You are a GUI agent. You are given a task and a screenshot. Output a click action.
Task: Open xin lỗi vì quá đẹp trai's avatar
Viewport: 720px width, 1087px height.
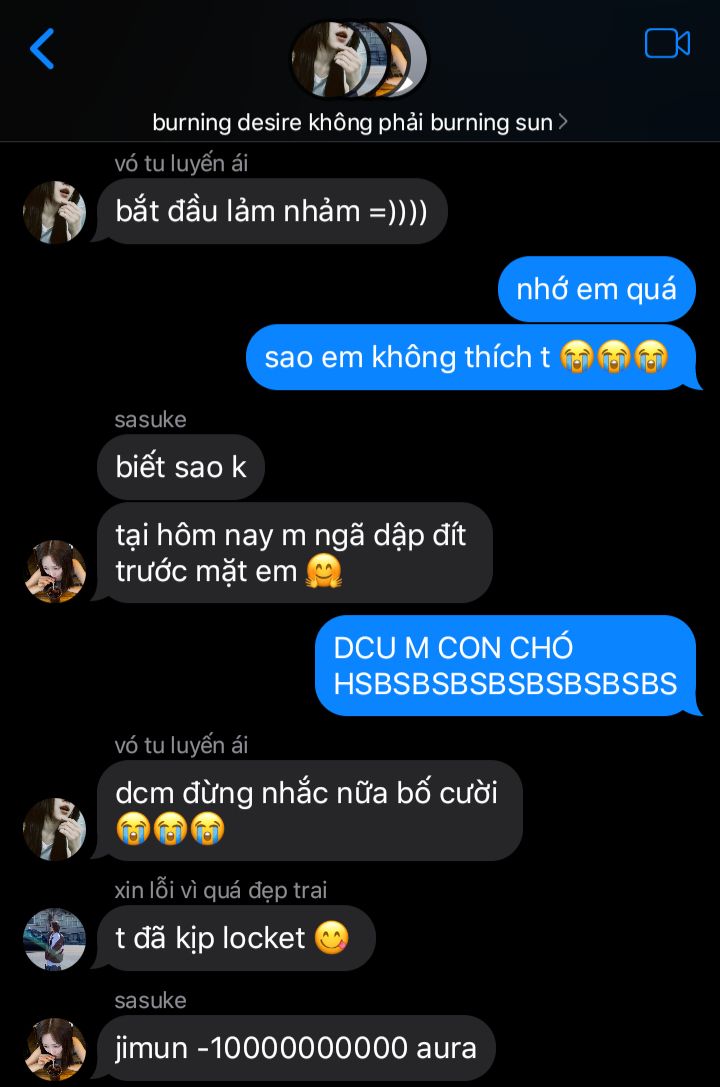(54, 939)
